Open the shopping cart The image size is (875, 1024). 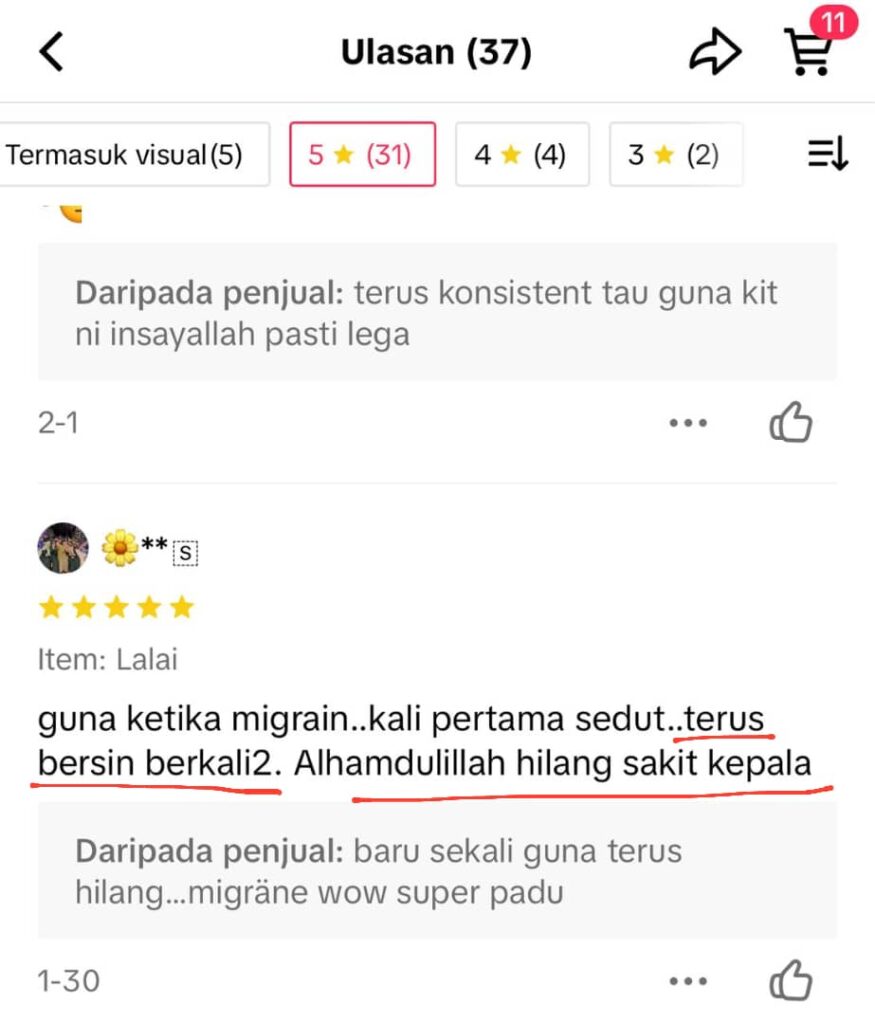coord(808,52)
